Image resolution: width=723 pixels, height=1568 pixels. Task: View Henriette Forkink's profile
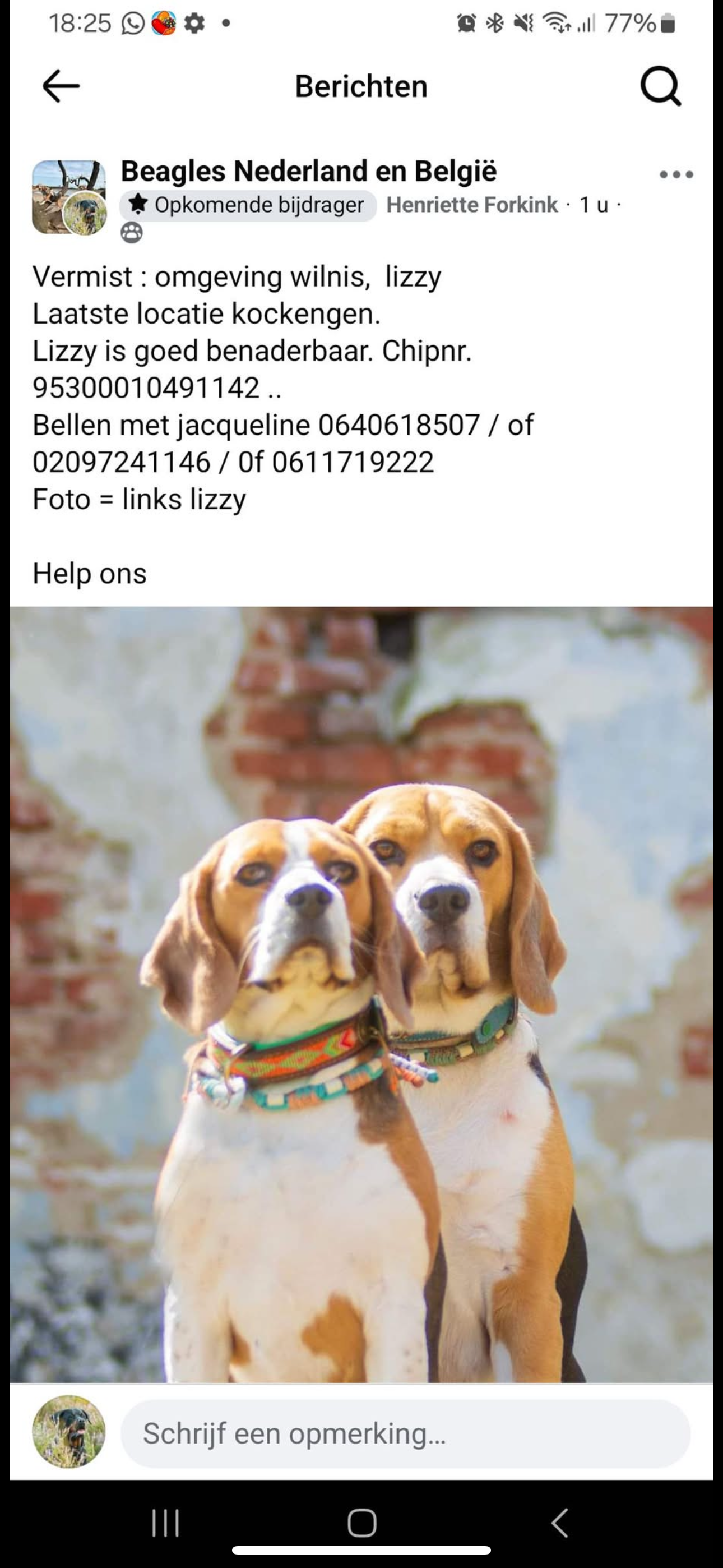472,205
